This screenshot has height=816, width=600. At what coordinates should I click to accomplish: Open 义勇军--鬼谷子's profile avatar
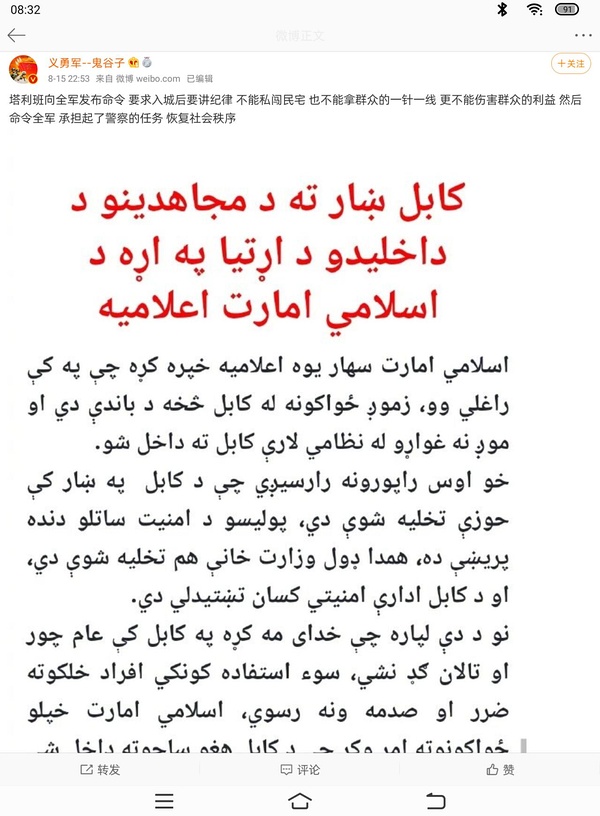pos(24,69)
